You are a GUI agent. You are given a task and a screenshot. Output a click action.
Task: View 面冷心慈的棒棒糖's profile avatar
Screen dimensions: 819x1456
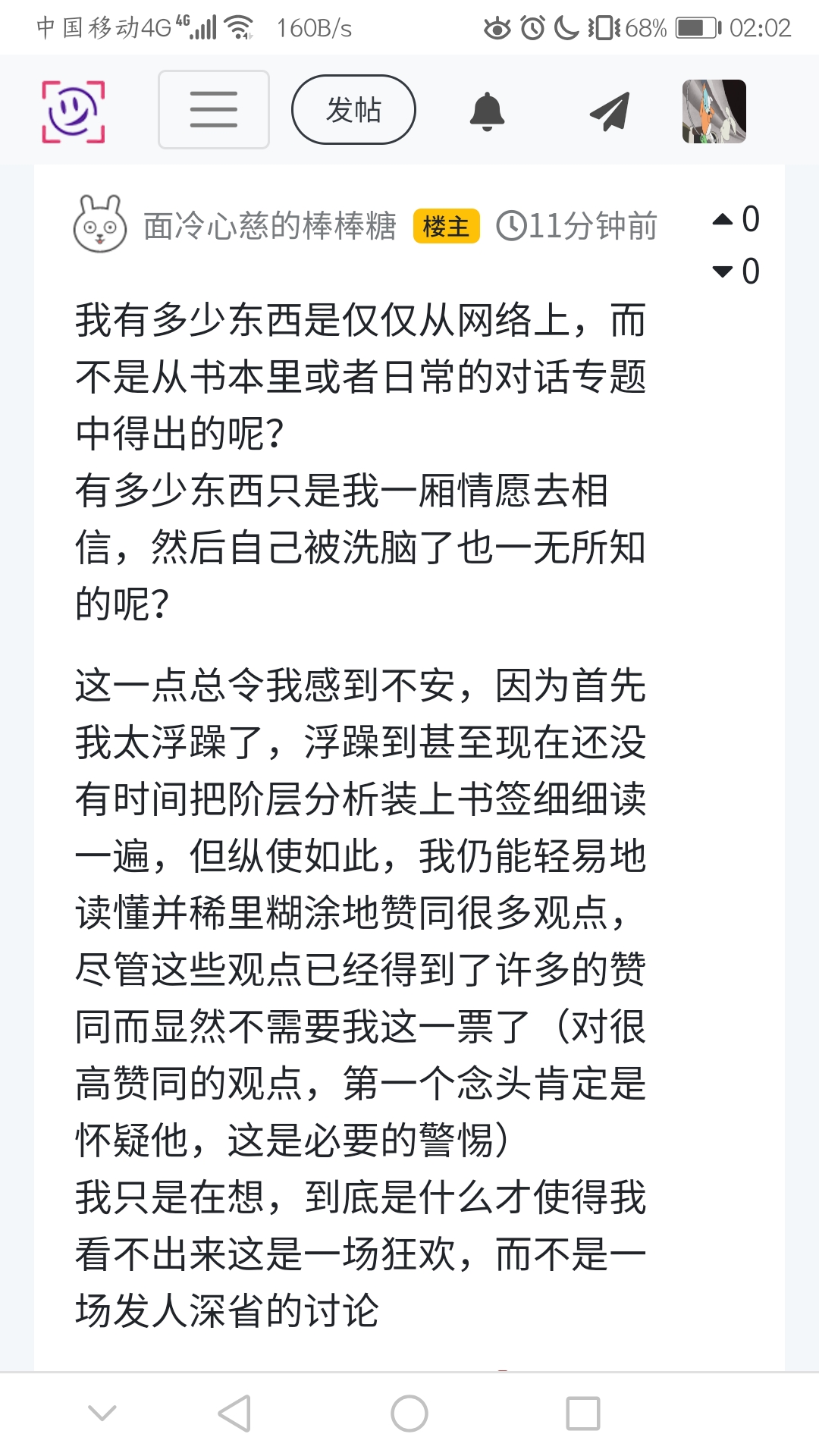pyautogui.click(x=99, y=224)
